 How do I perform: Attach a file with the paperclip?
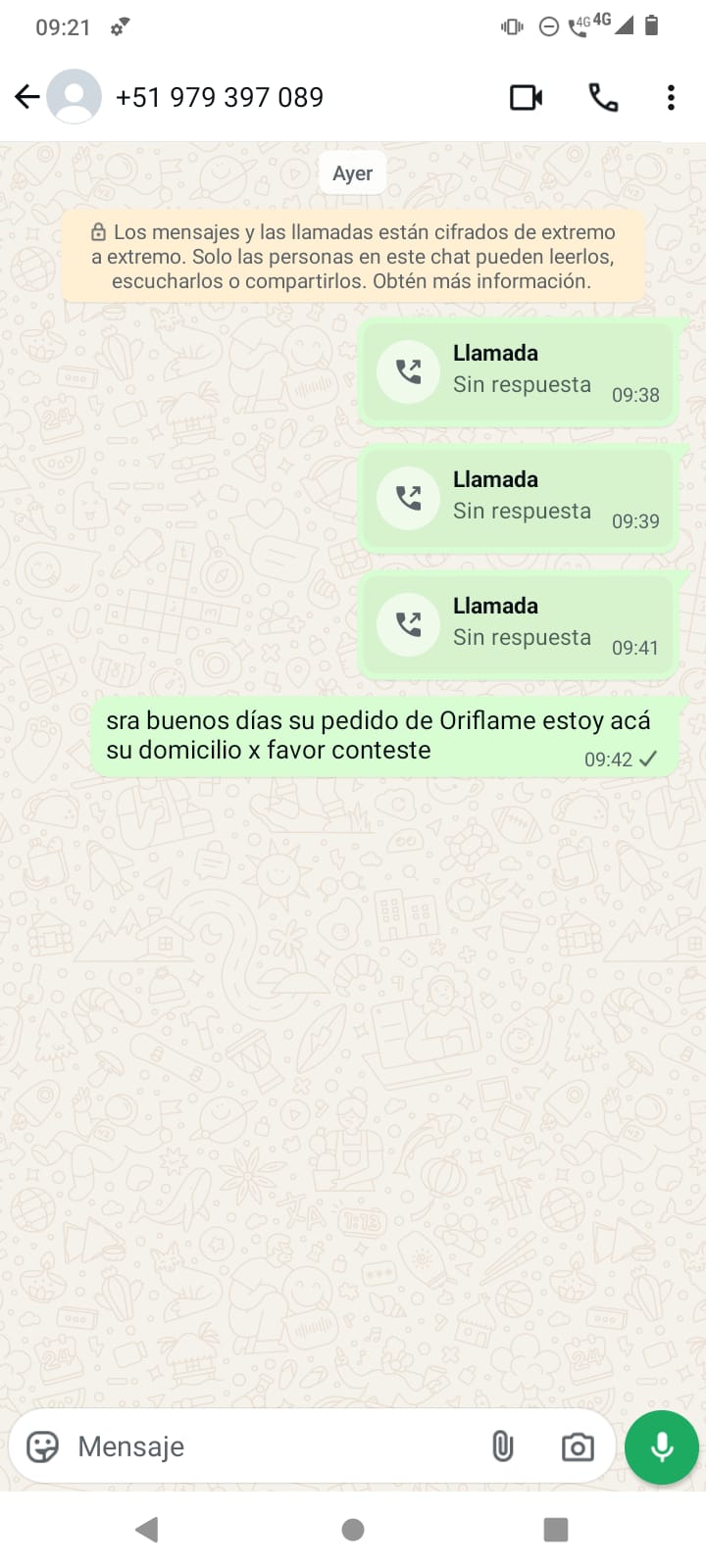point(502,1446)
